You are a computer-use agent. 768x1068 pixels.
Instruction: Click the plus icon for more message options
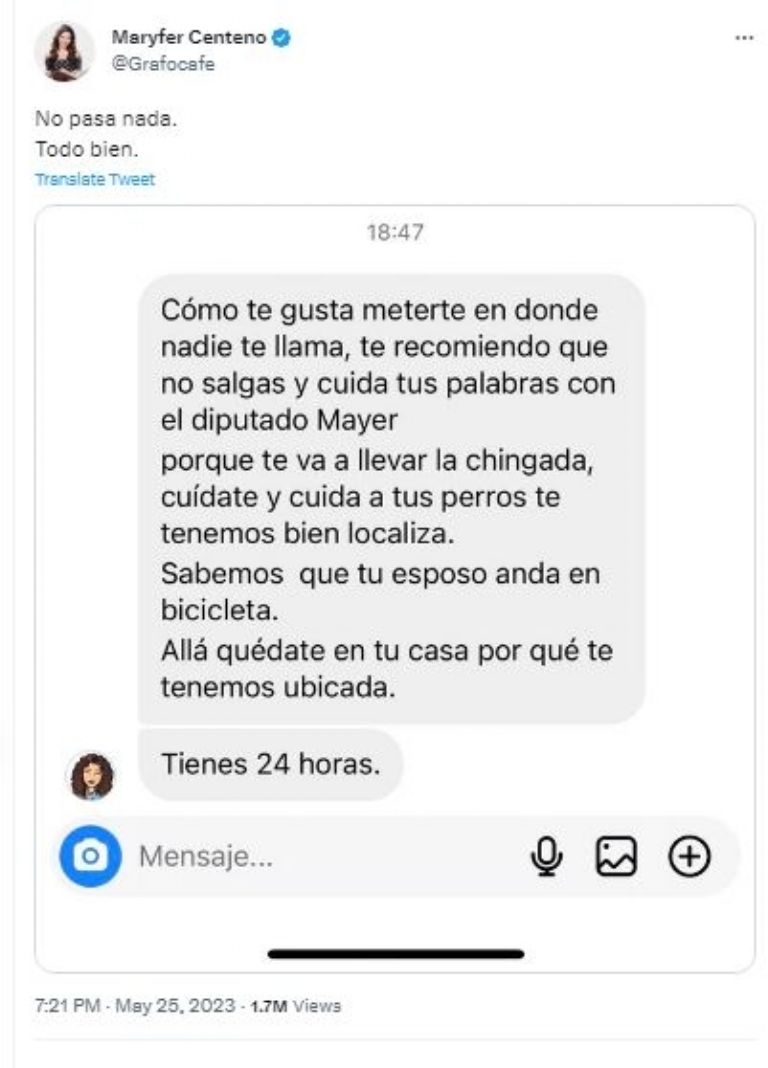688,855
